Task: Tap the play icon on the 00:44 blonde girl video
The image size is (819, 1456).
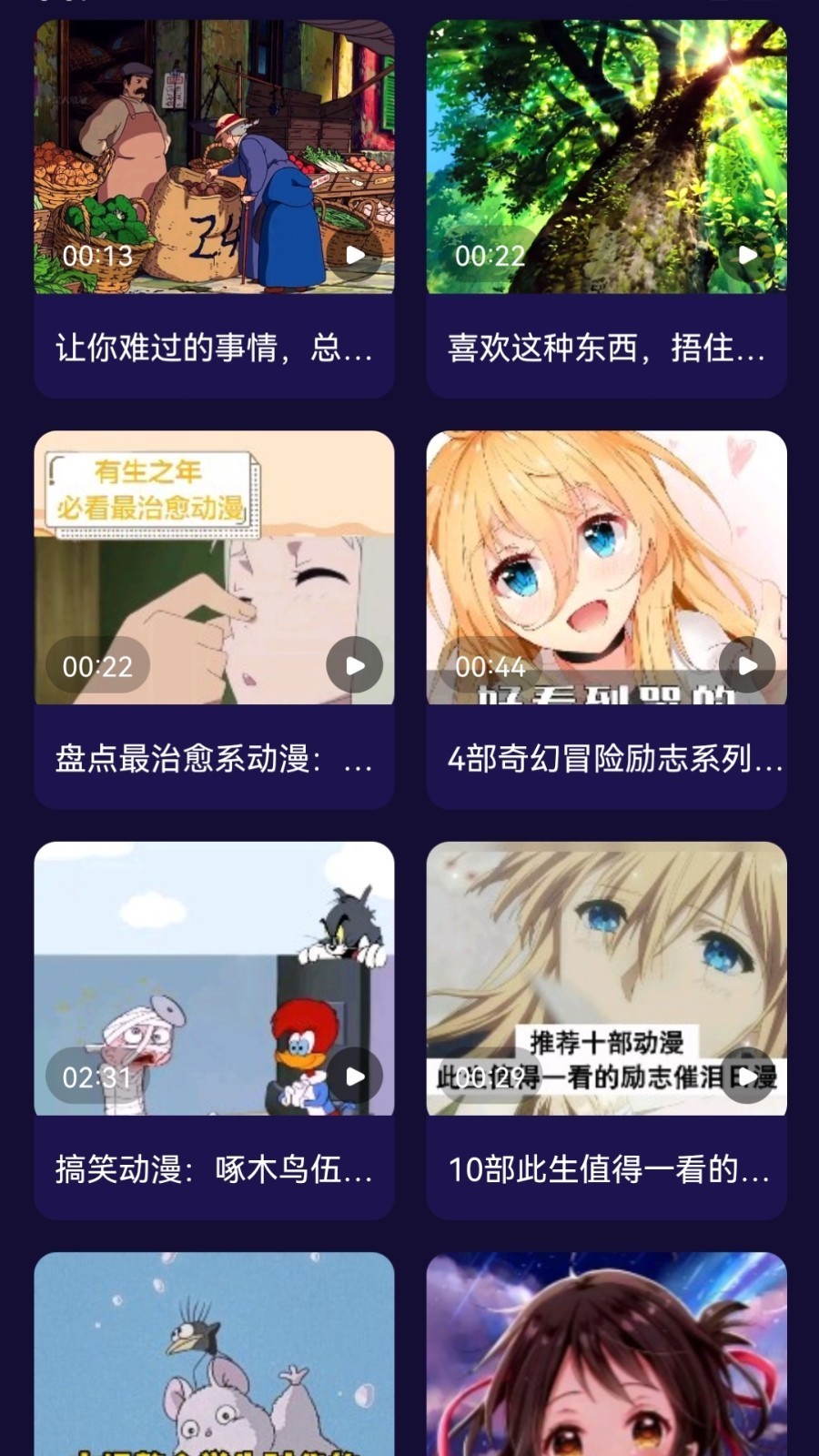Action: pyautogui.click(x=748, y=664)
